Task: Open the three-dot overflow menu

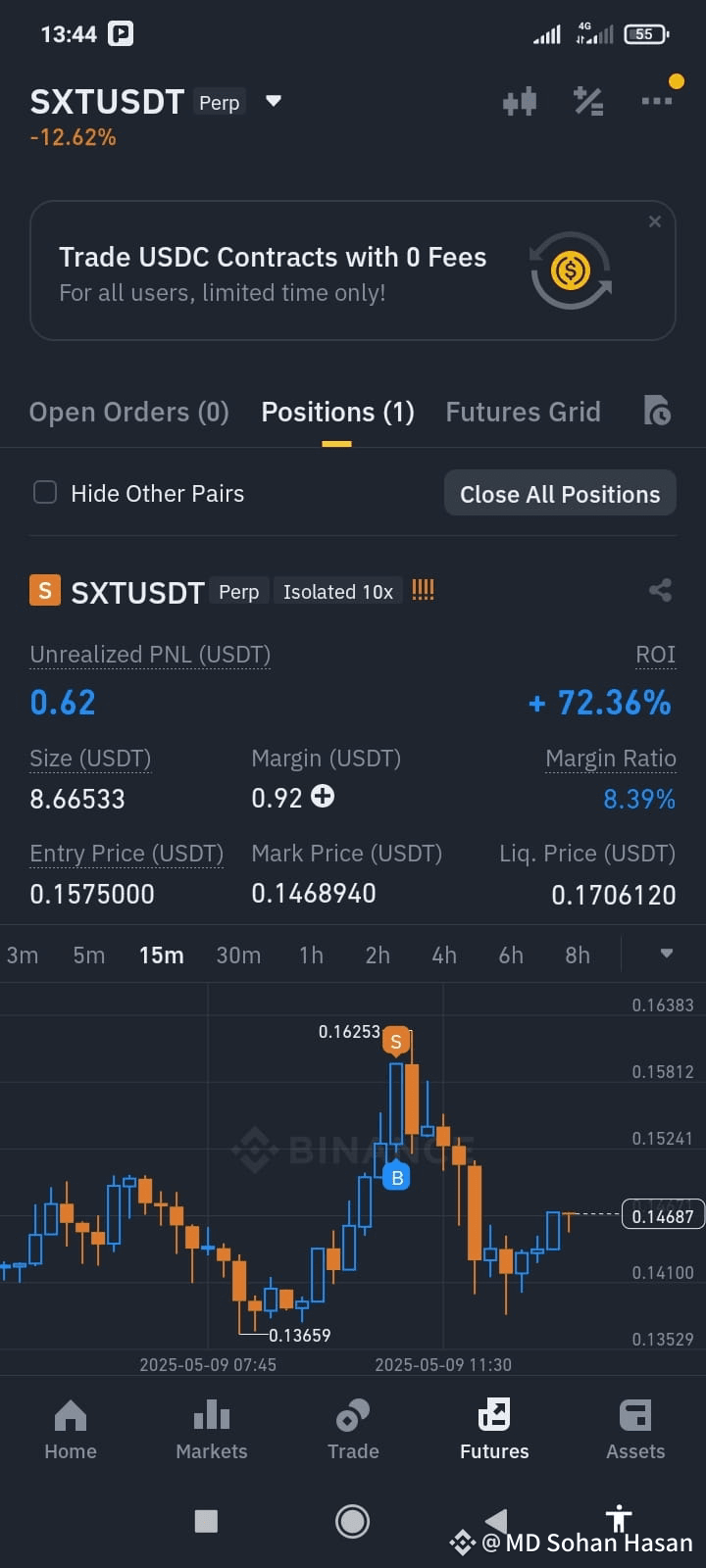Action: [x=656, y=101]
